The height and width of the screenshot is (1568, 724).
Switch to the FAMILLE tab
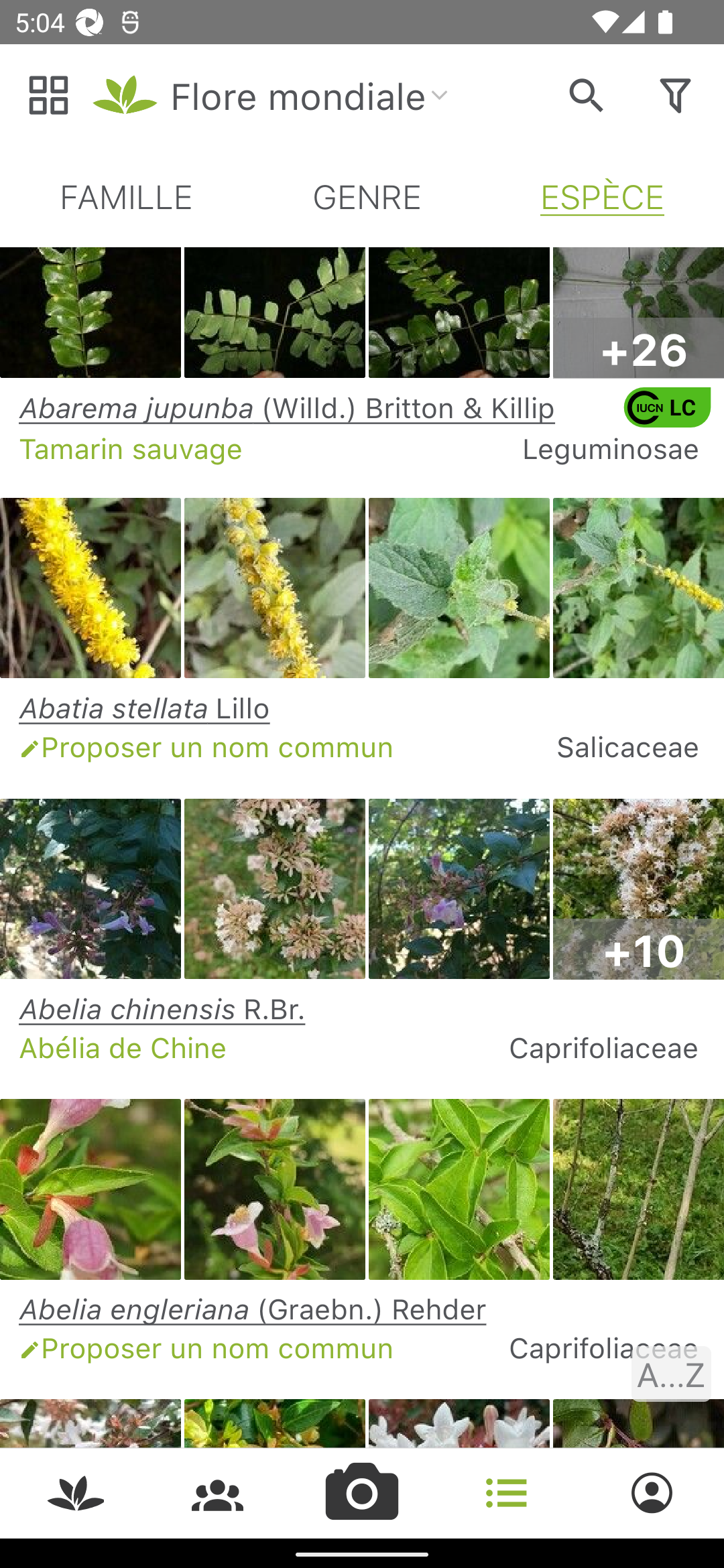click(125, 196)
